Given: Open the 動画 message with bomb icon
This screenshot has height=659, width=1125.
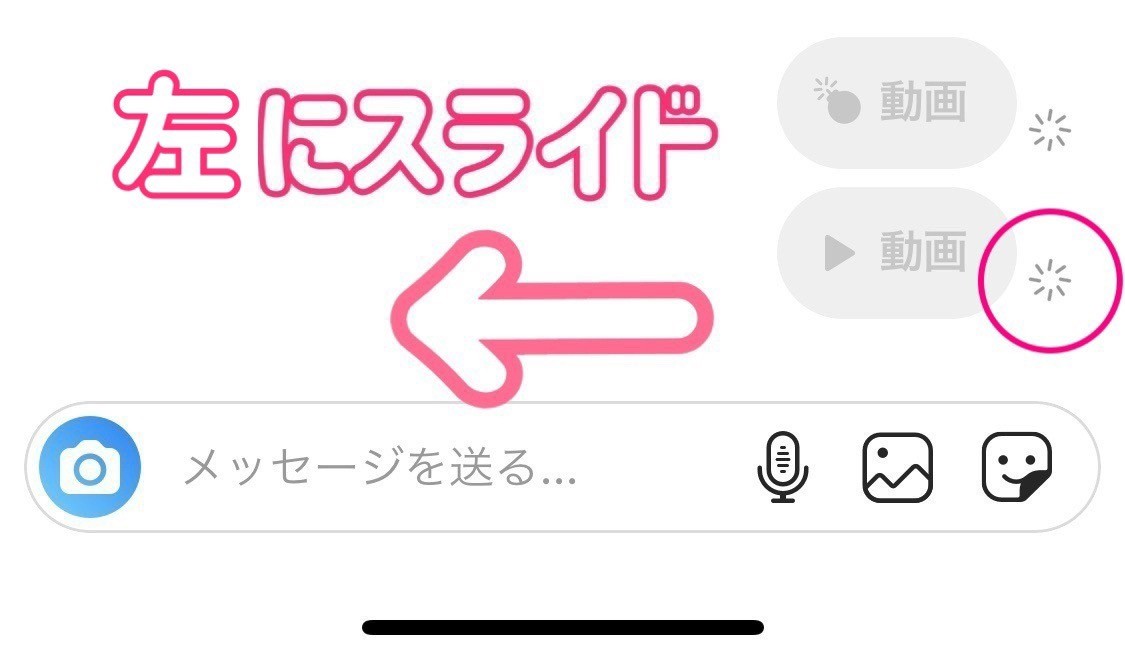Looking at the screenshot, I should click(896, 103).
